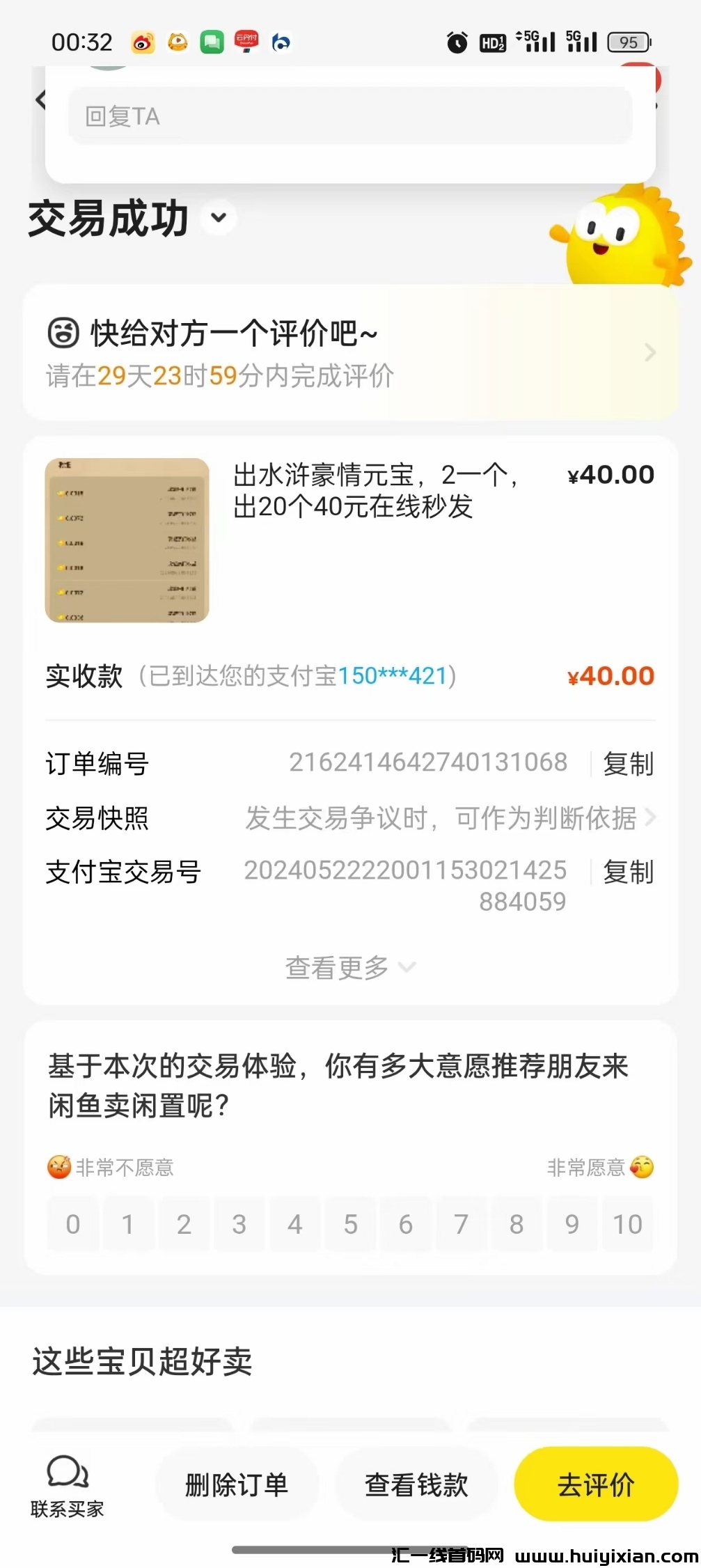
Task: Expand the 交易成功 status dropdown
Action: tap(219, 218)
